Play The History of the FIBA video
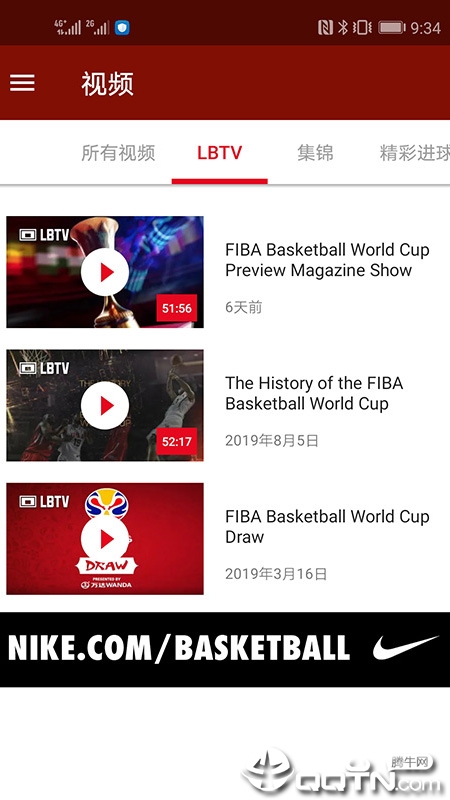Viewport: 450px width, 800px height. pos(105,405)
